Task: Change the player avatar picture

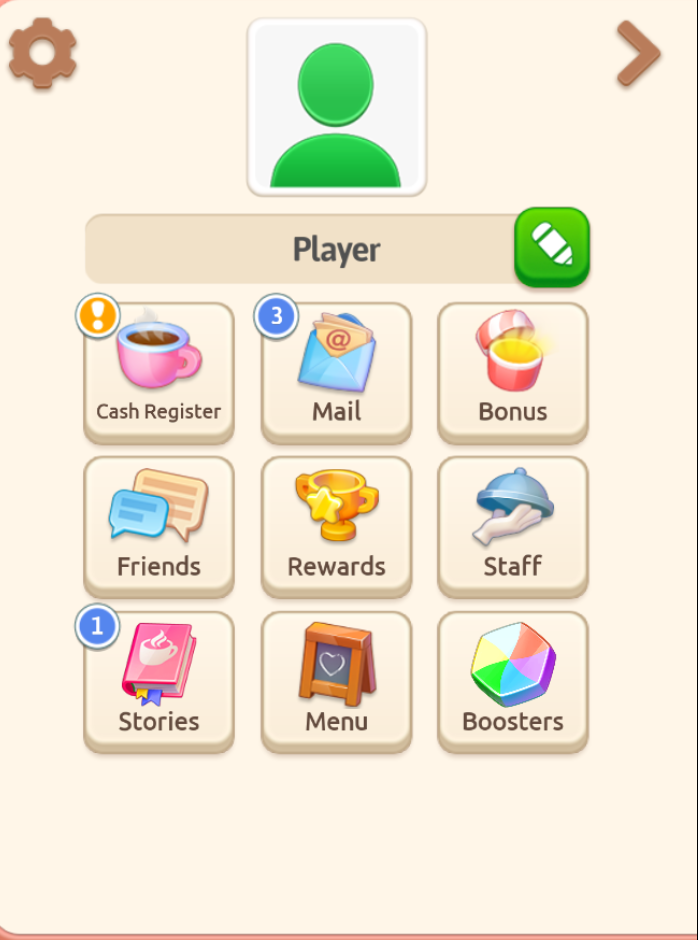Action: tap(337, 107)
